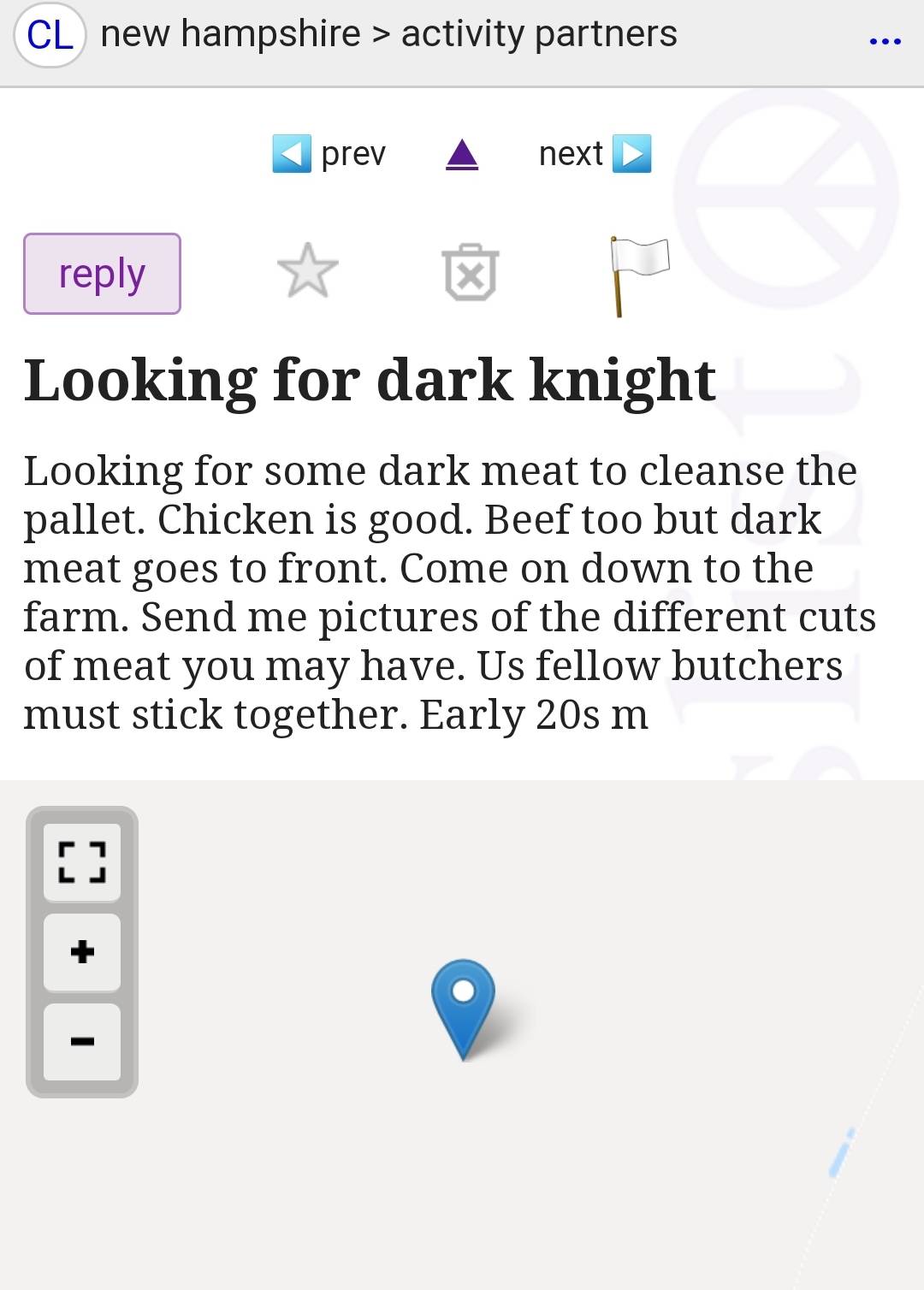Return up to the listings index

(x=462, y=155)
